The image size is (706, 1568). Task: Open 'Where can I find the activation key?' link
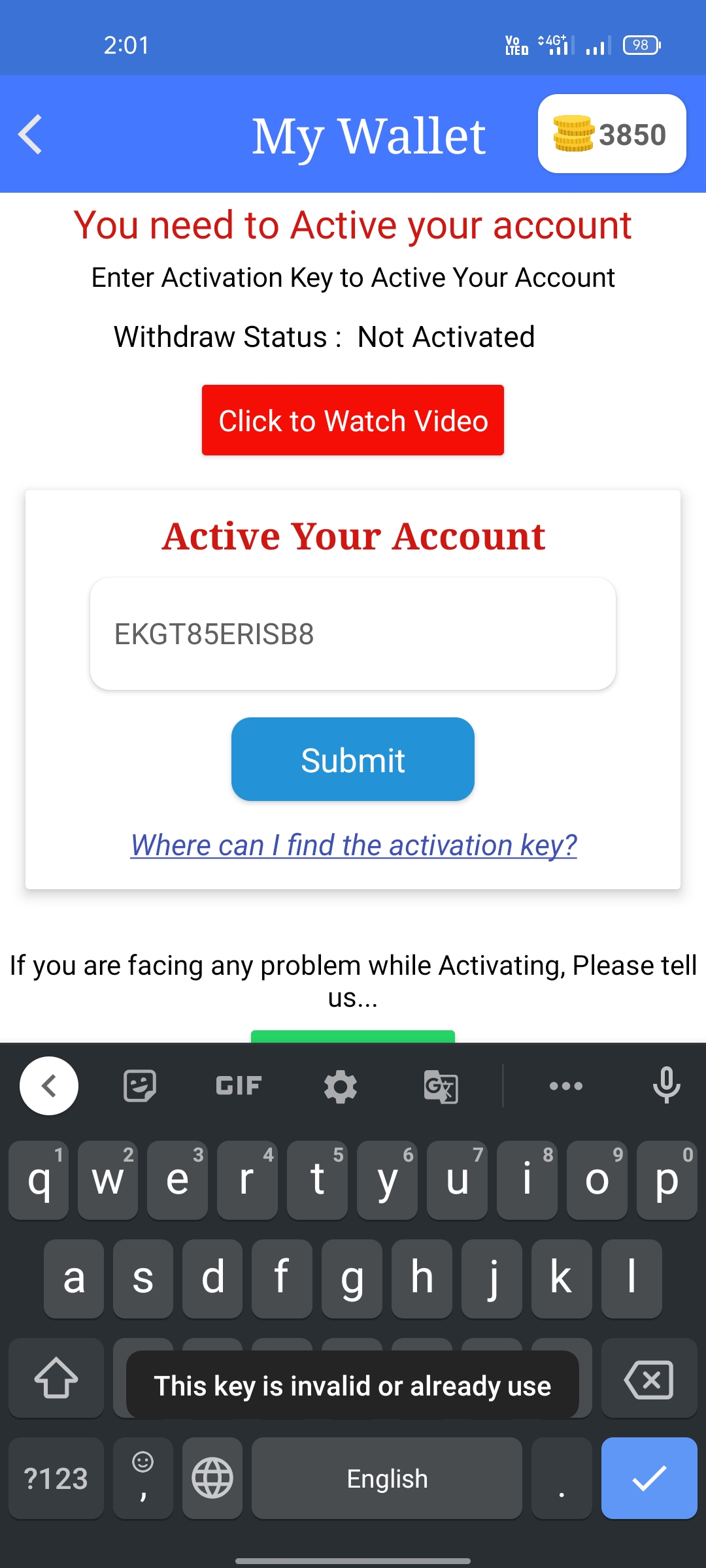tap(353, 845)
